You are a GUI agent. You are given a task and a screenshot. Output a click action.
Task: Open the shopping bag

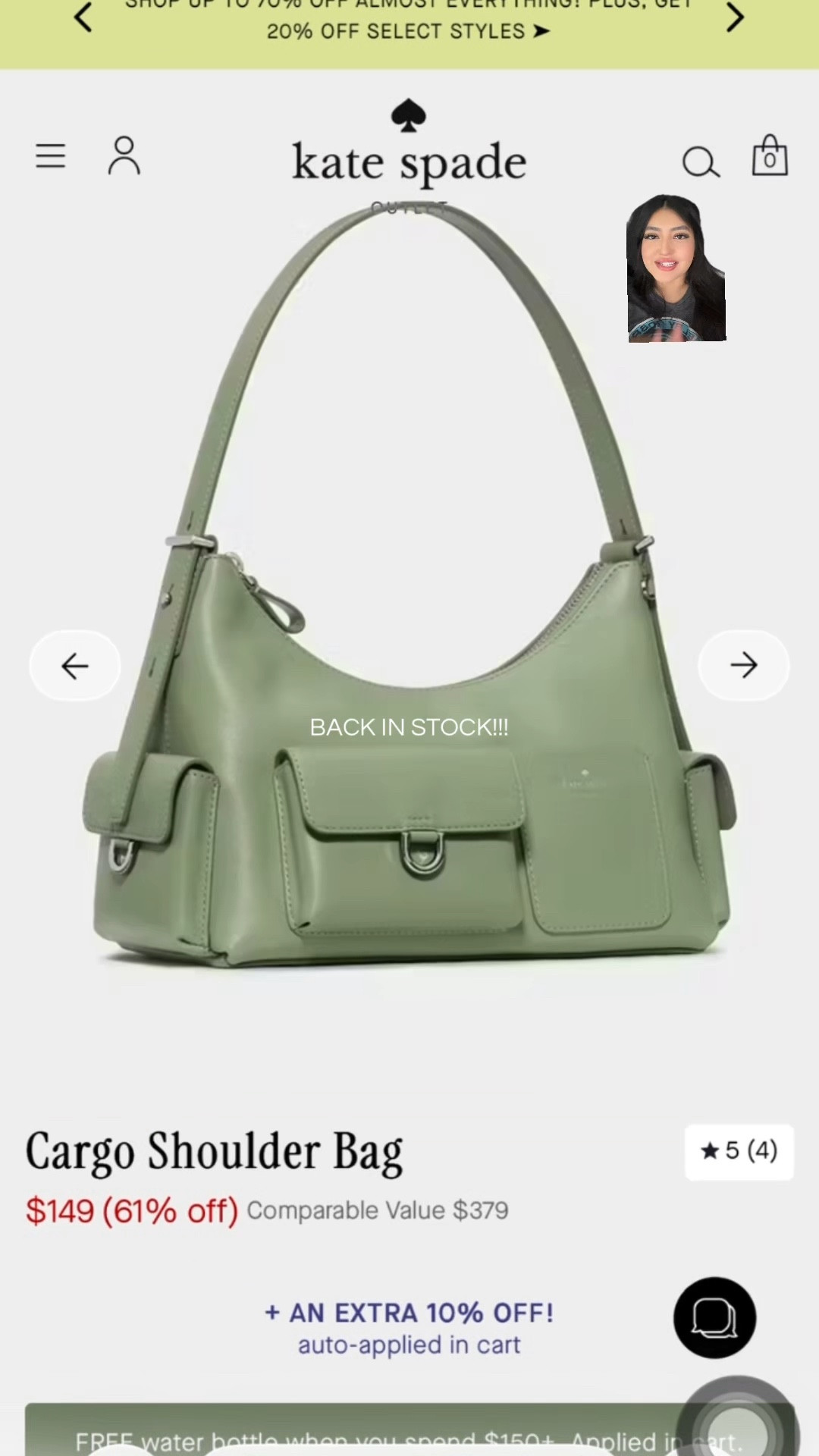click(x=770, y=156)
